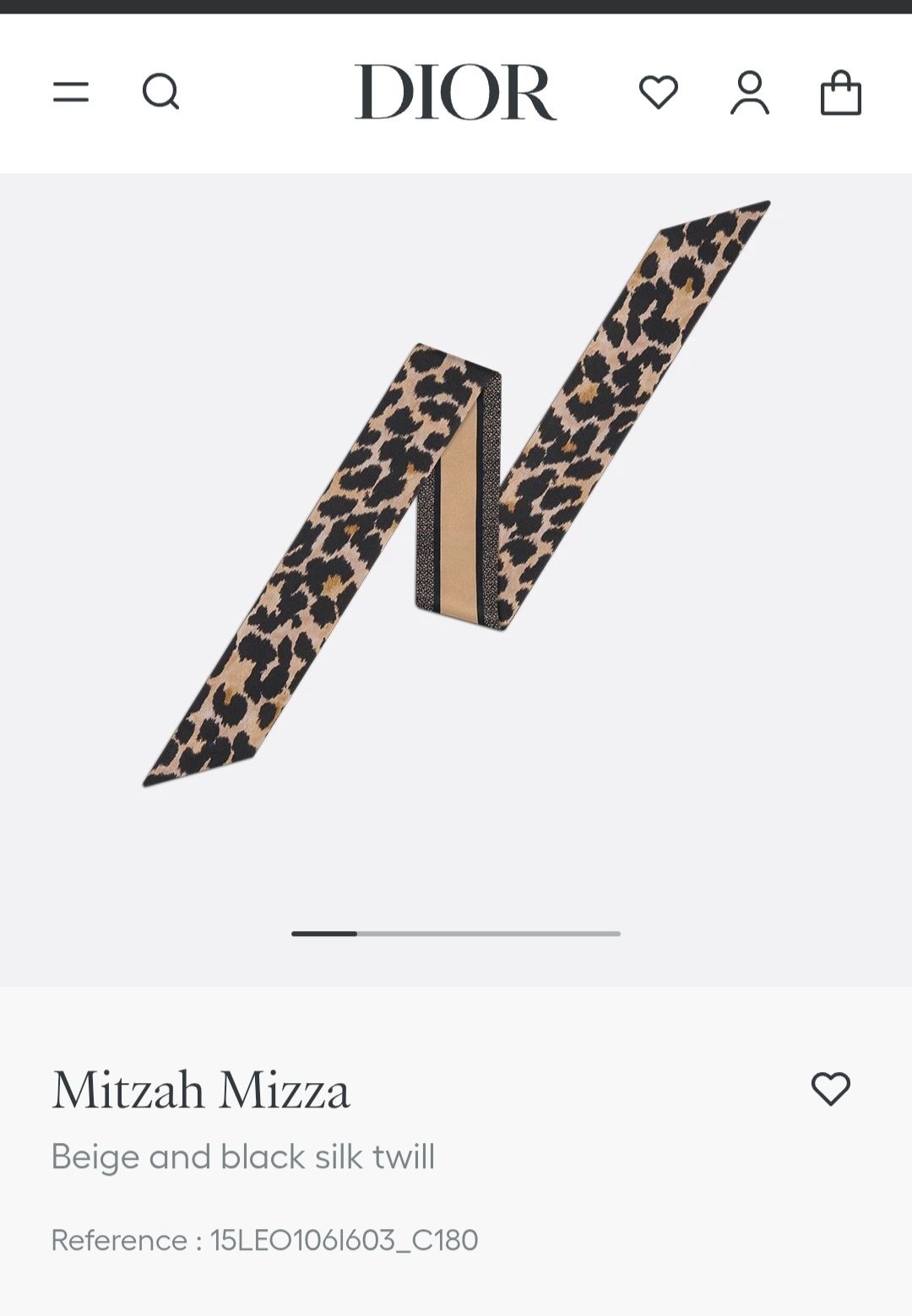912x1316 pixels.
Task: Open the hamburger menu
Action: coord(71,92)
